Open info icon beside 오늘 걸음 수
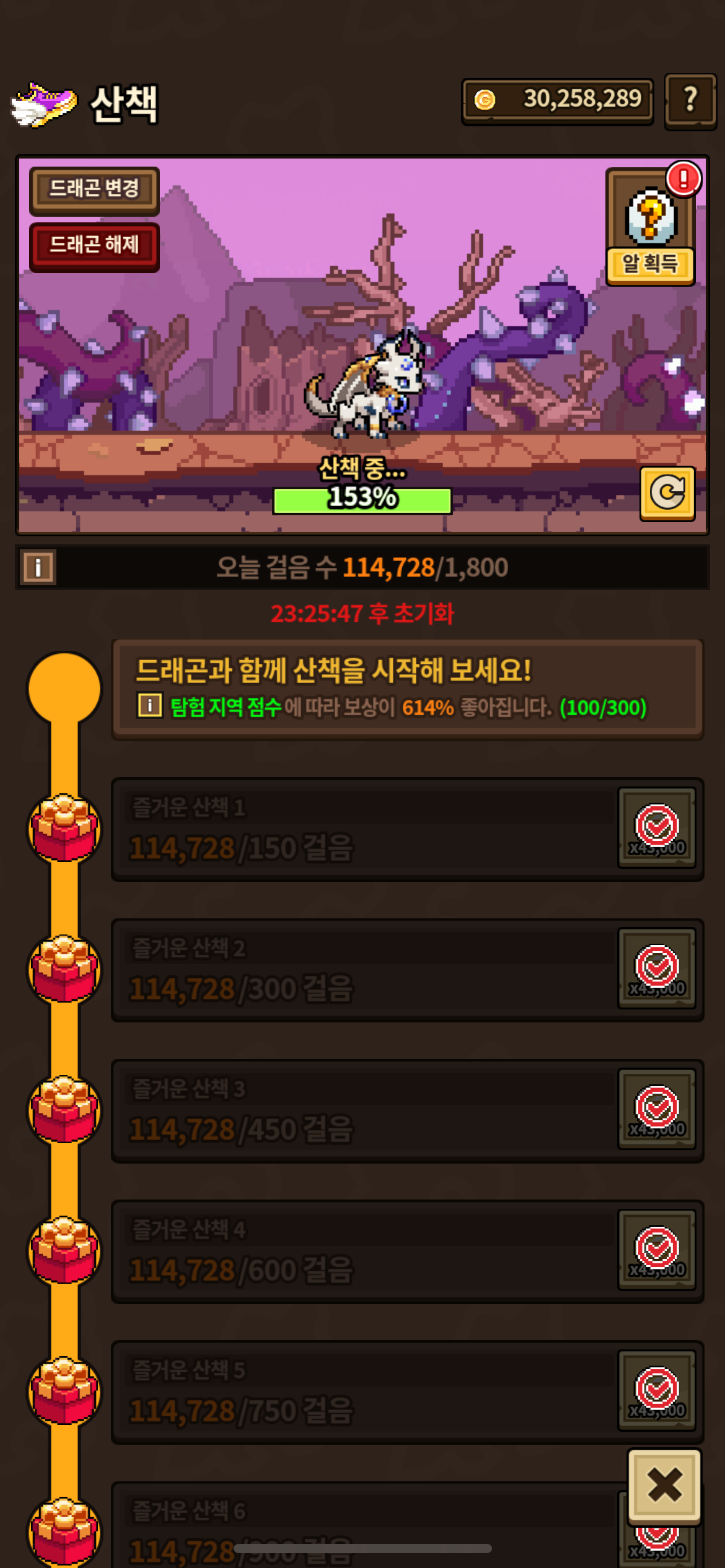This screenshot has width=725, height=1568. [38, 567]
